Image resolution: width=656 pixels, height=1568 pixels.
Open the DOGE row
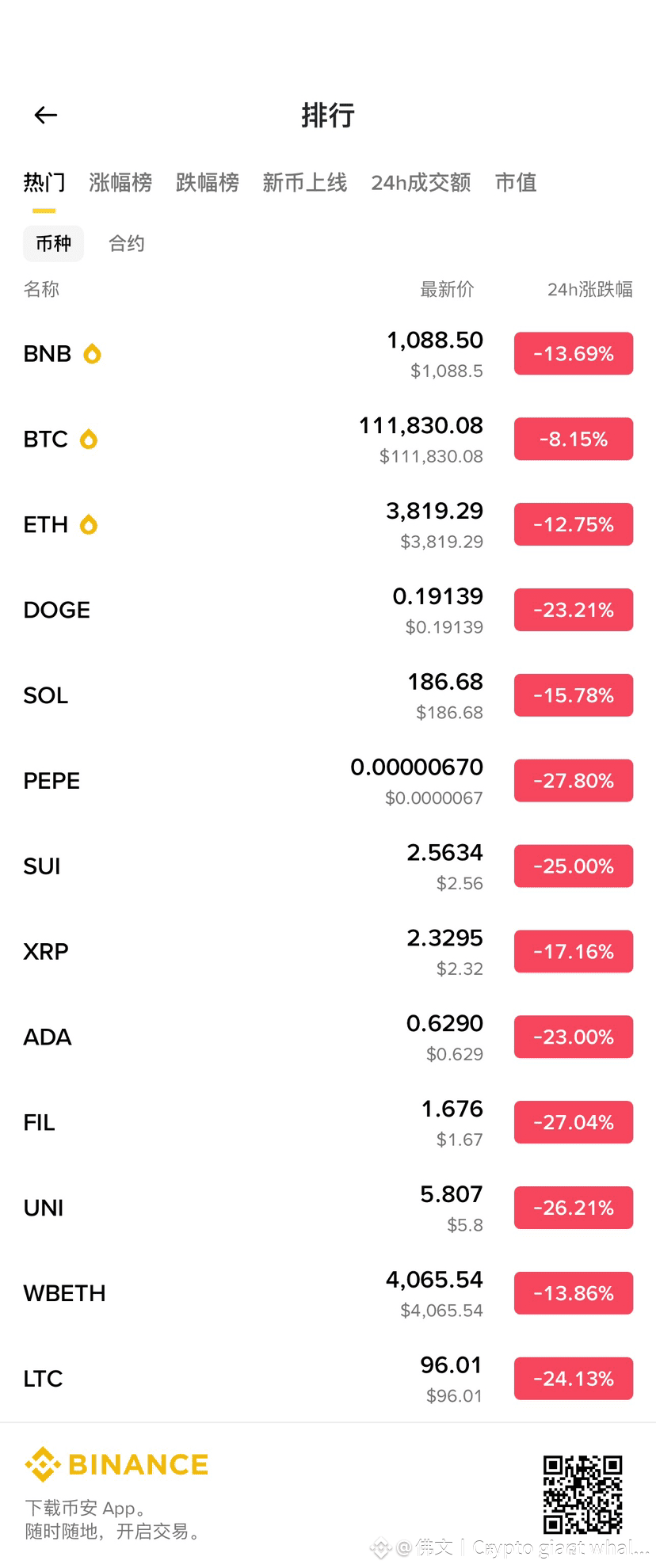pyautogui.click(x=57, y=611)
